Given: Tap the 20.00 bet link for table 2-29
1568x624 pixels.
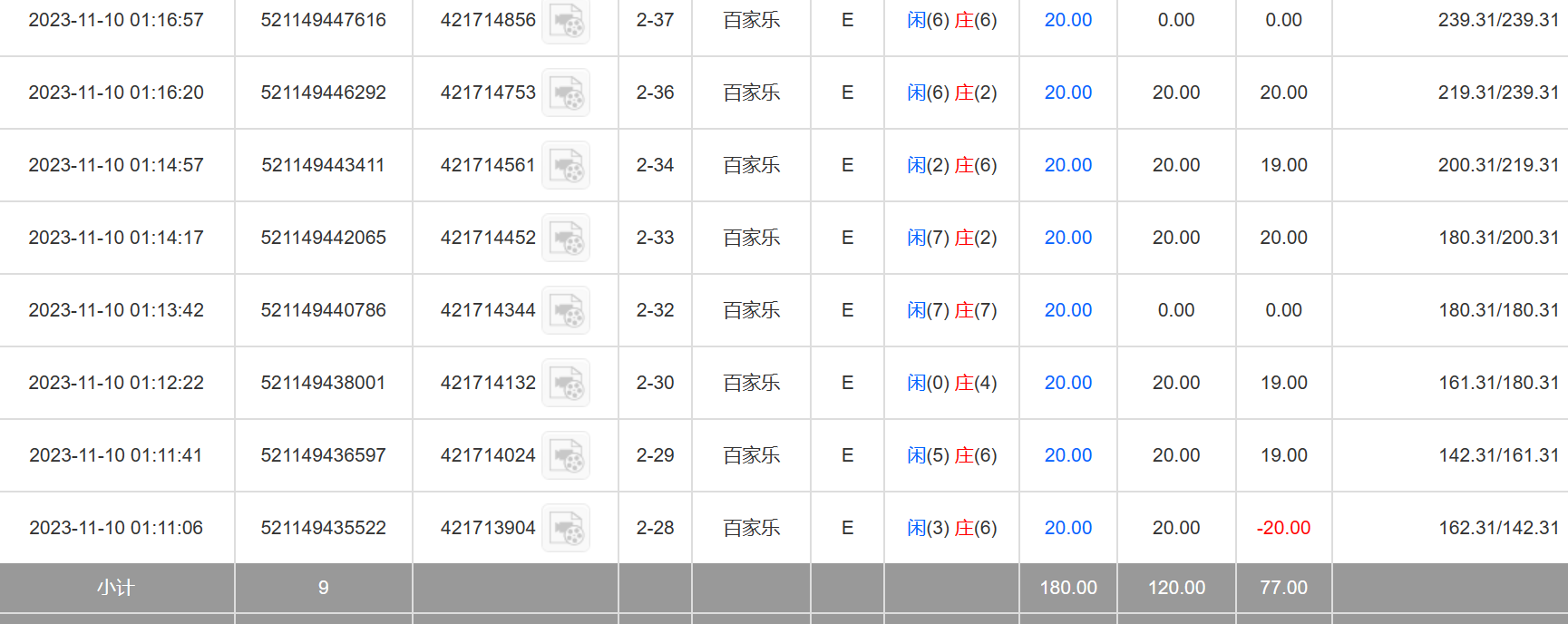Looking at the screenshot, I should tap(1067, 455).
